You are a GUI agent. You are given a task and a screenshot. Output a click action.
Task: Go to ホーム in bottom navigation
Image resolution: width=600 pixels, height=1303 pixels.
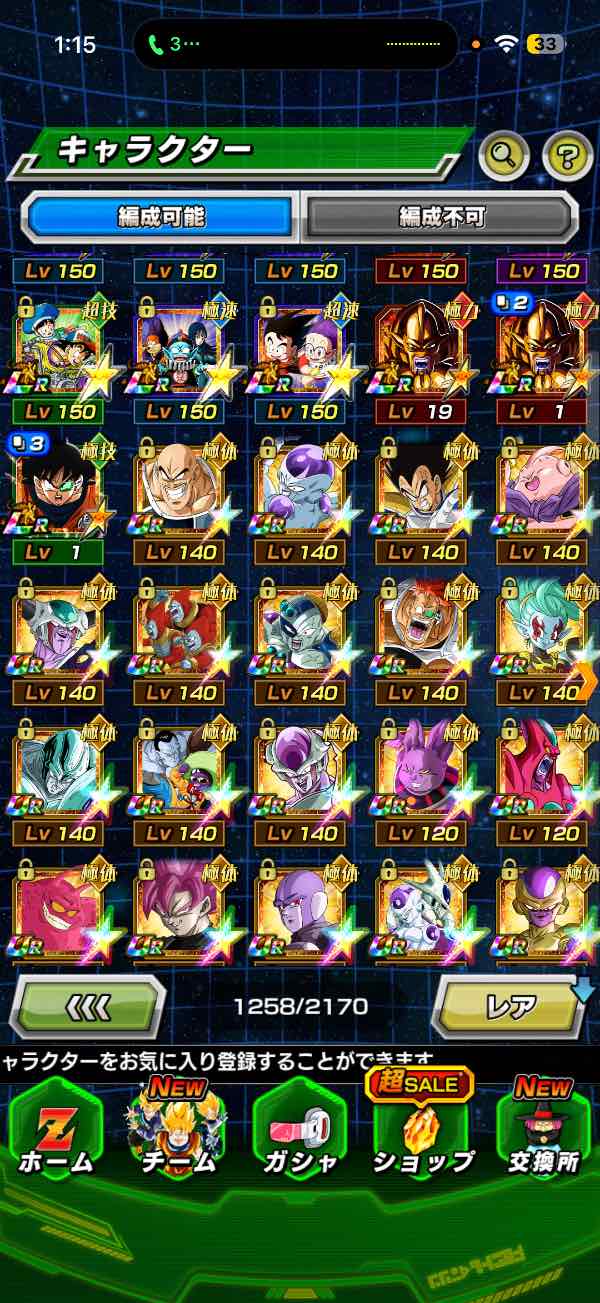tap(56, 1128)
